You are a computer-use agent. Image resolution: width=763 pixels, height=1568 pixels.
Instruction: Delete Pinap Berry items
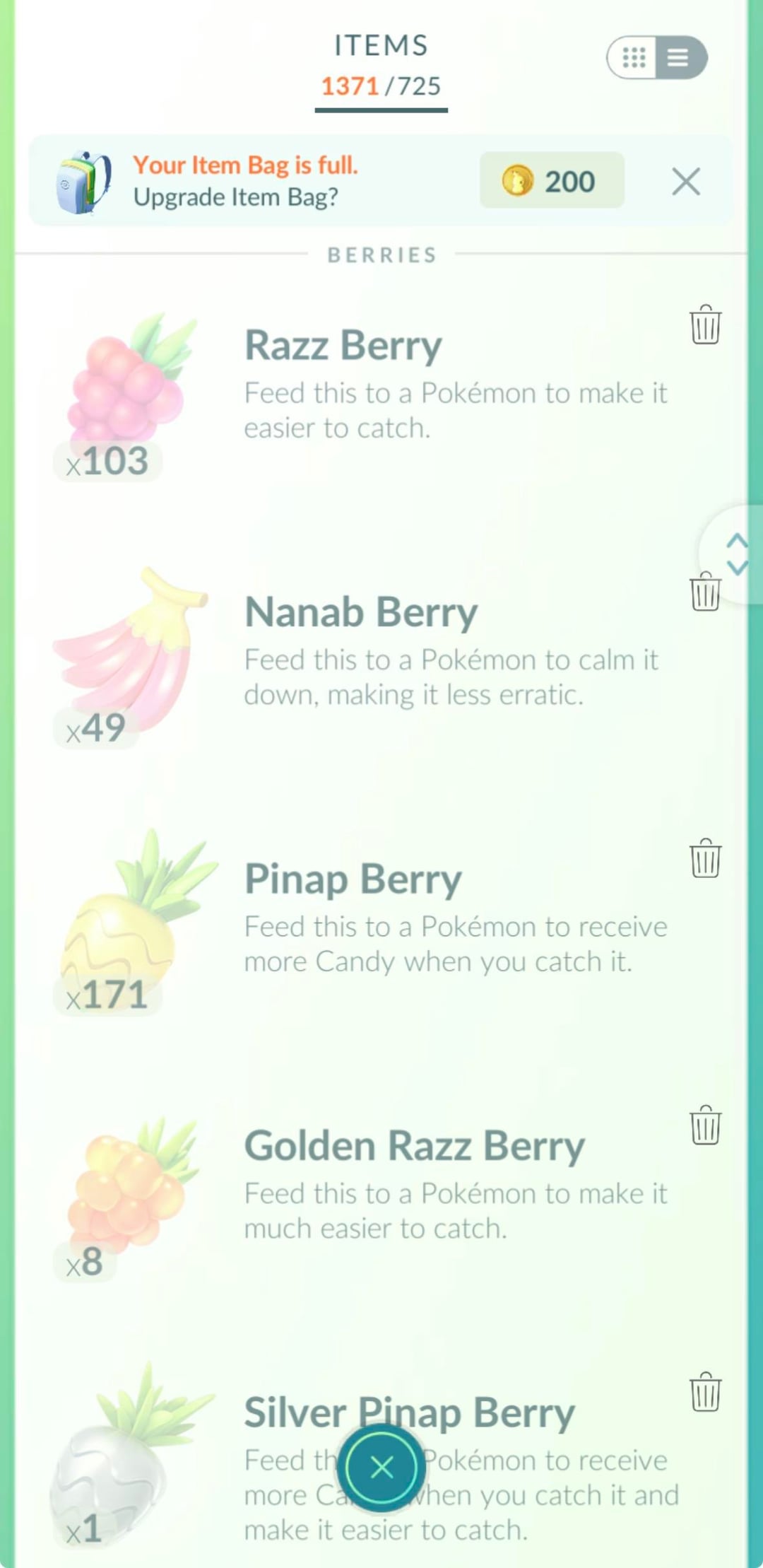[x=704, y=858]
